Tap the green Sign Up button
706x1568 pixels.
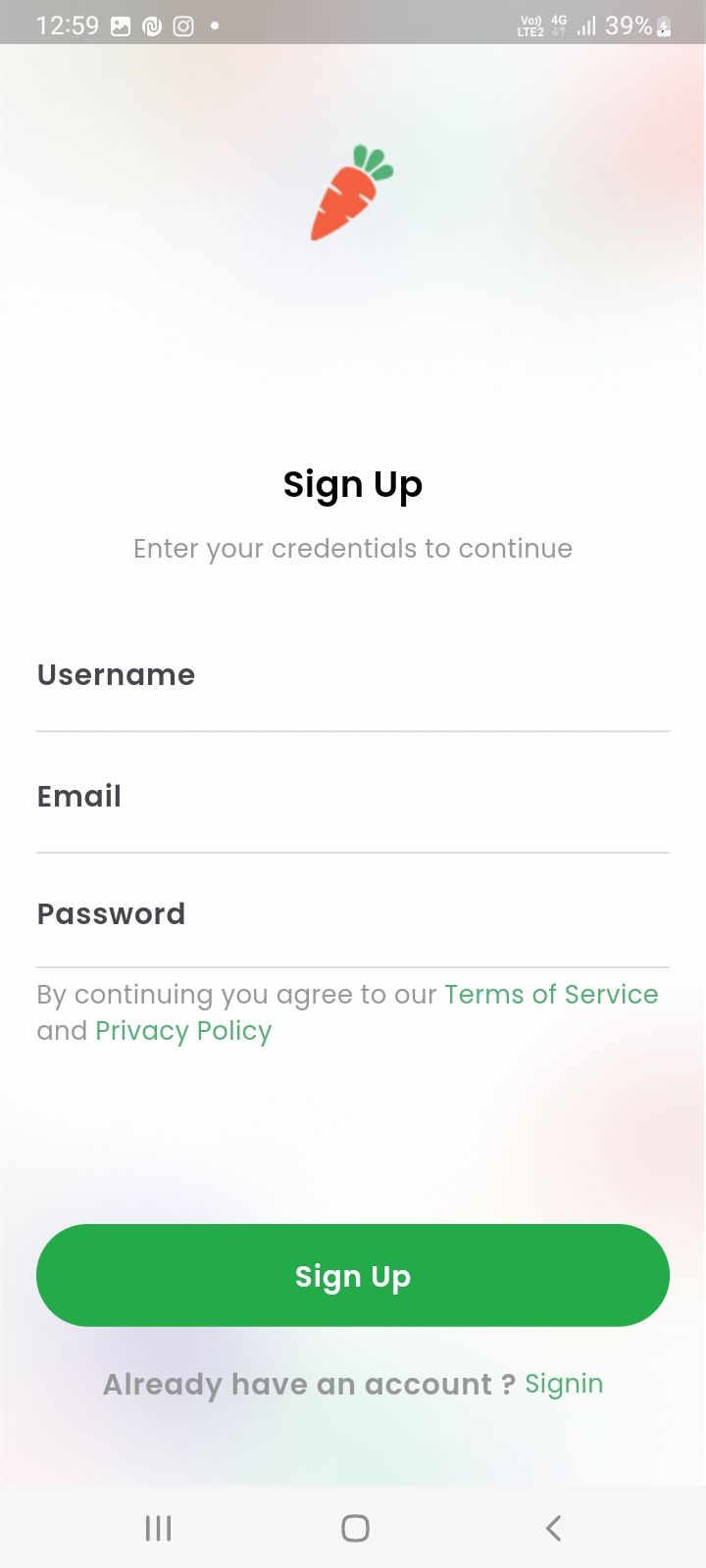(x=353, y=1275)
